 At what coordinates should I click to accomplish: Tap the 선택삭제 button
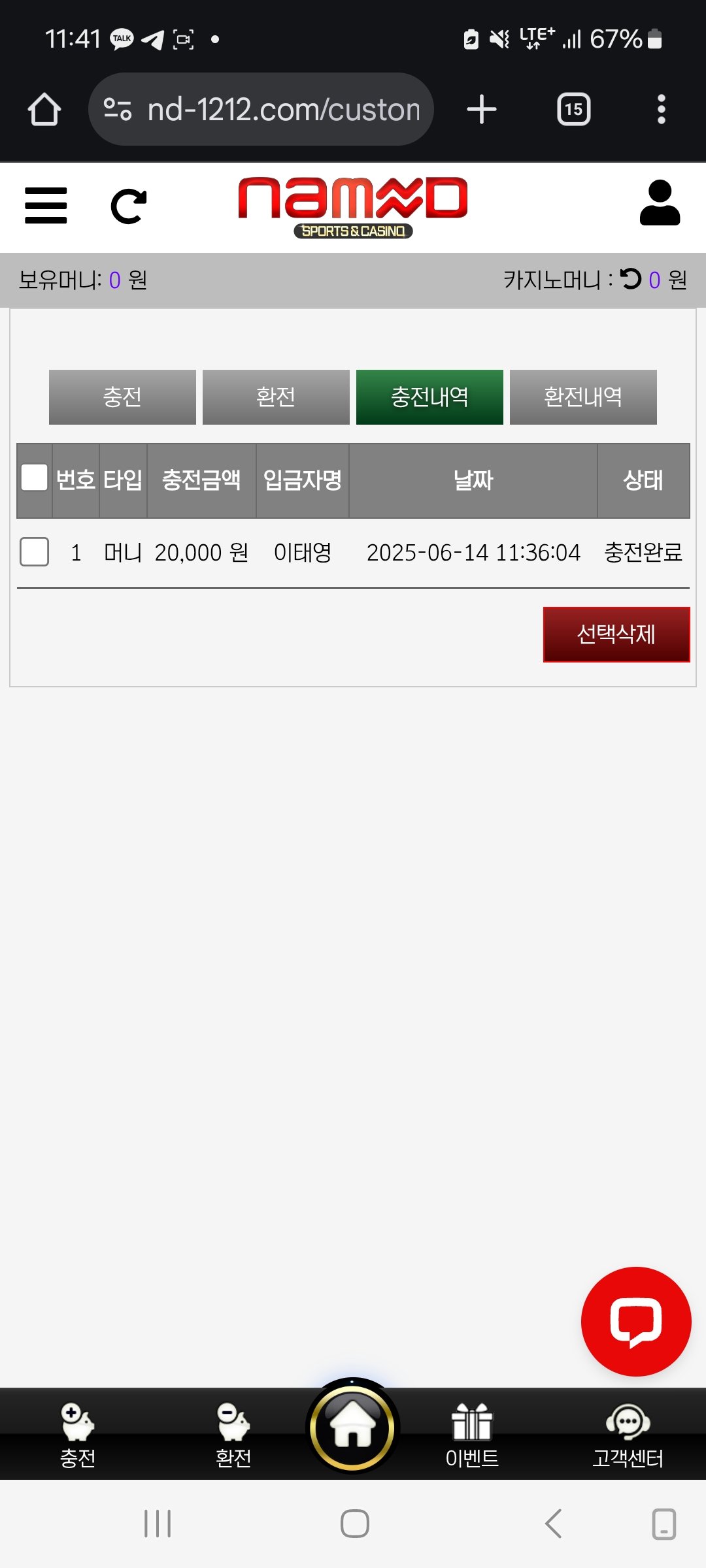point(616,634)
